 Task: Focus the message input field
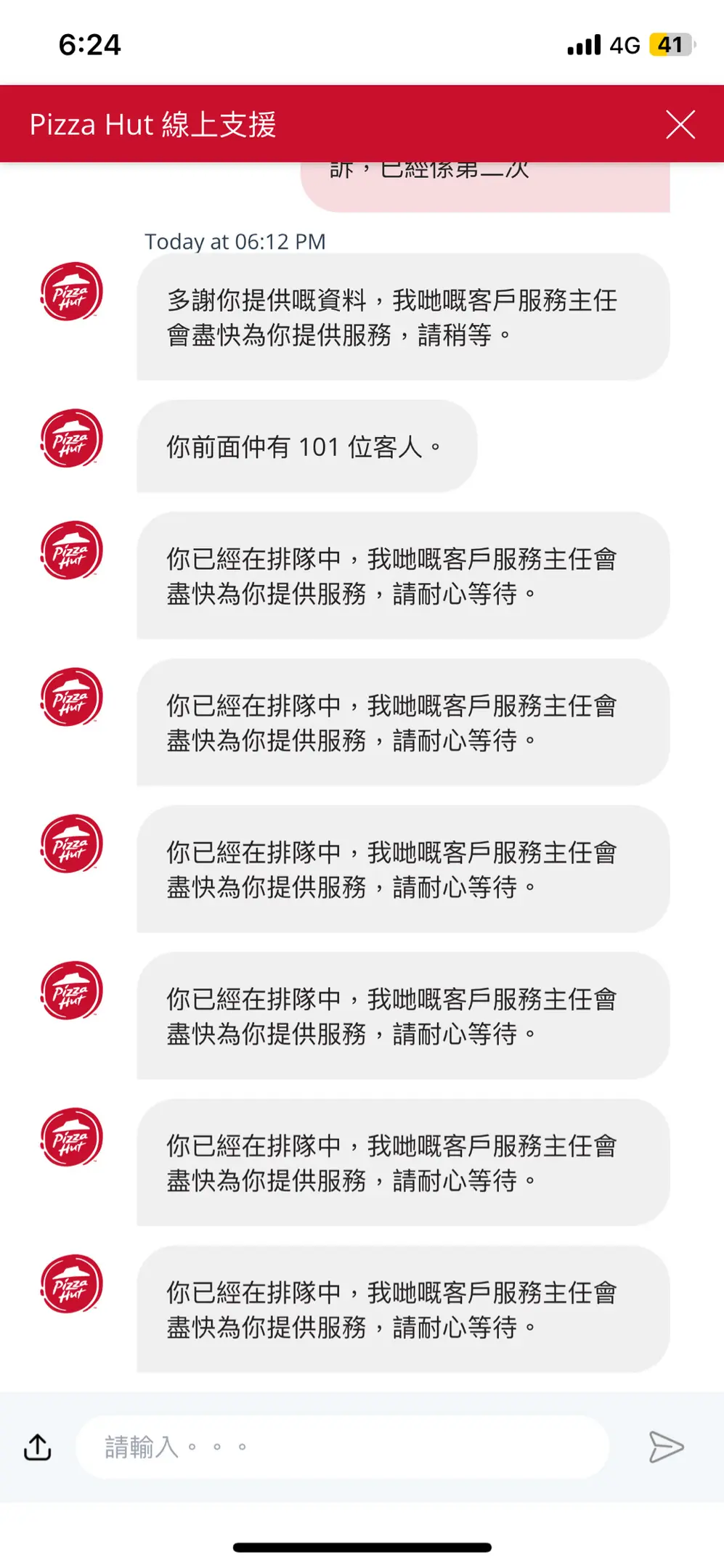342,1447
